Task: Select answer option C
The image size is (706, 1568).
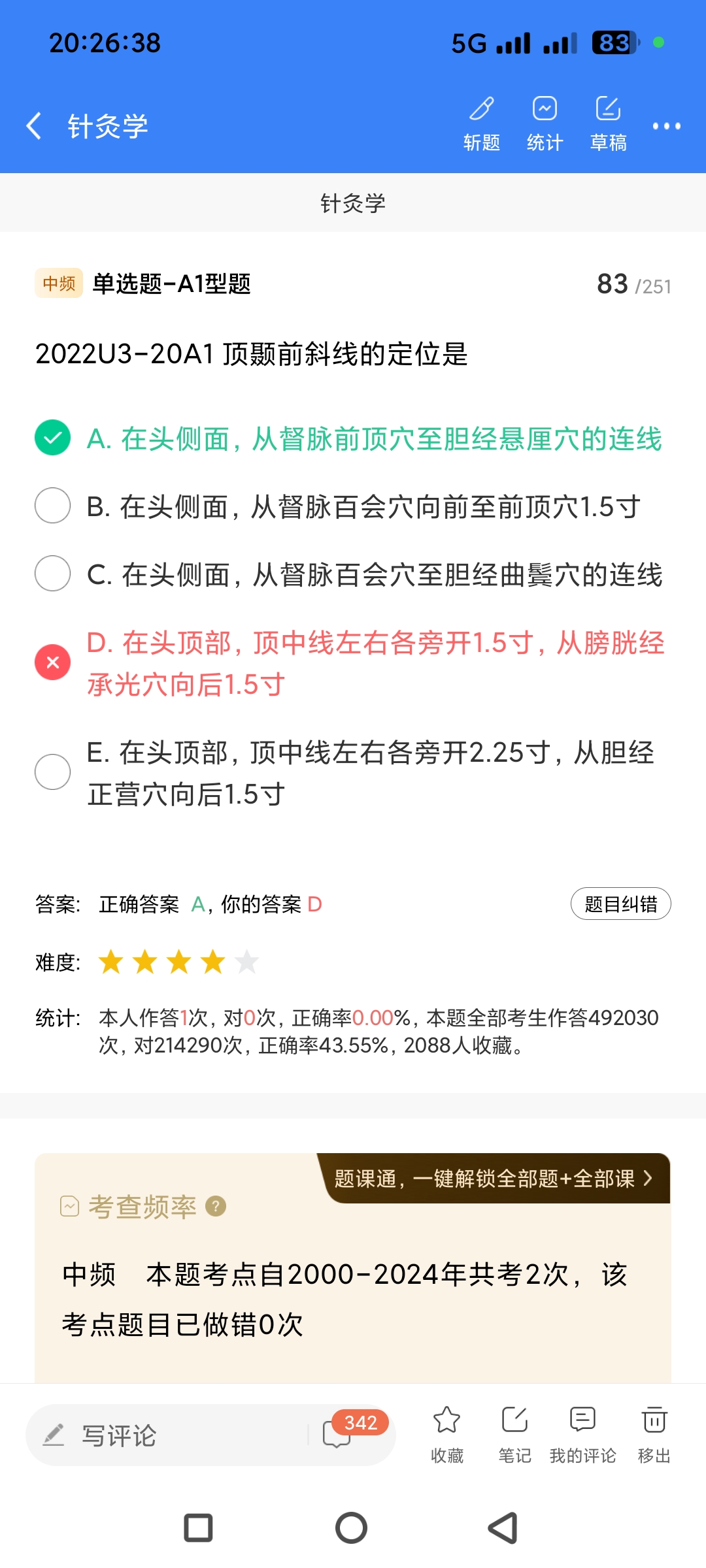Action: click(52, 574)
